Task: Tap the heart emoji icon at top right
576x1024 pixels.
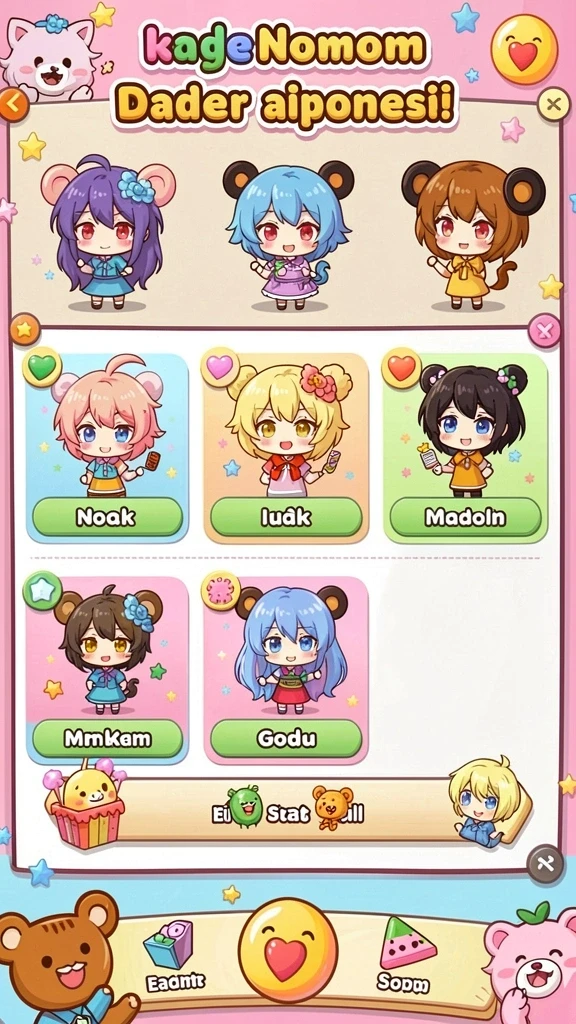Action: tap(524, 50)
